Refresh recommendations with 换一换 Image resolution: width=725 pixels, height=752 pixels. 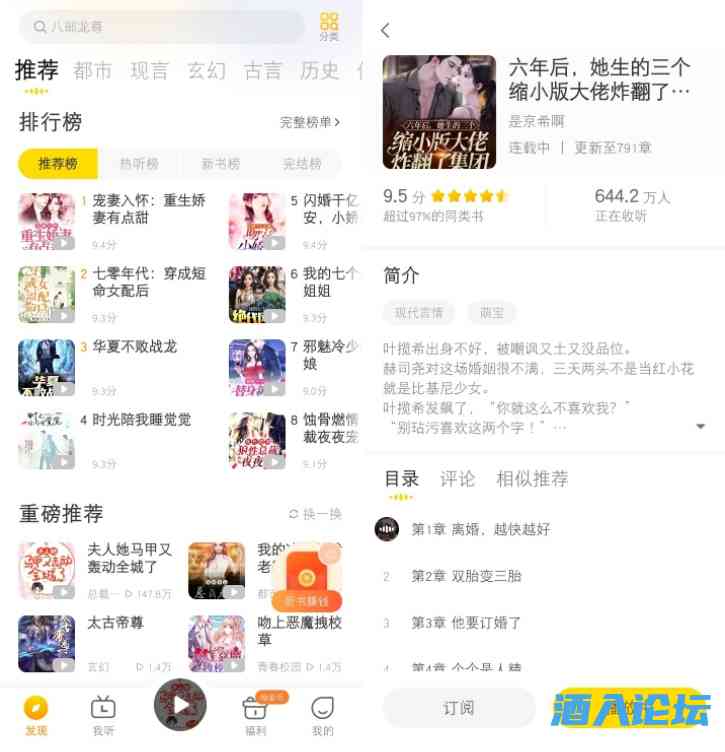click(x=315, y=514)
